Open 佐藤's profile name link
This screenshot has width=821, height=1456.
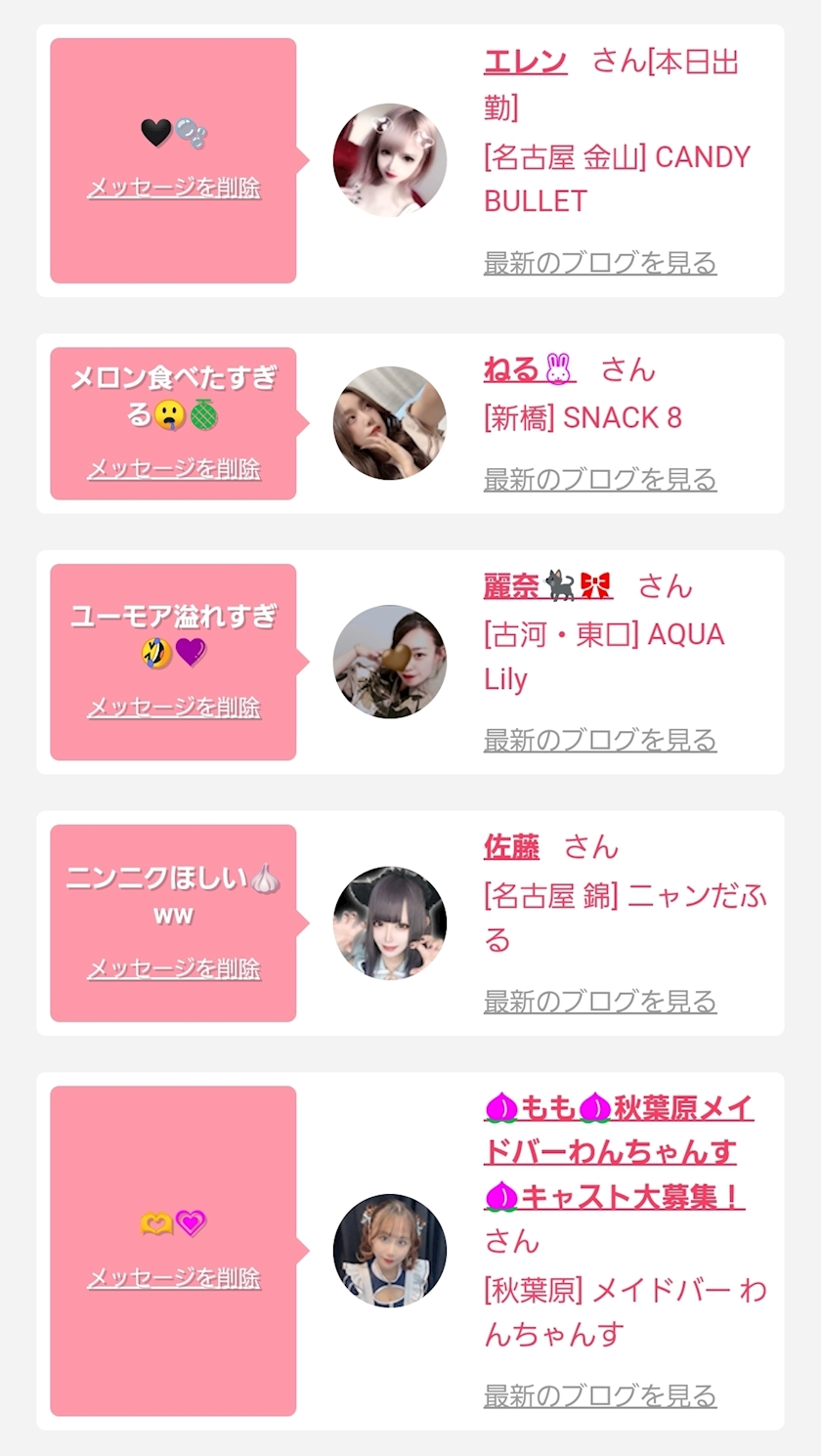tap(511, 846)
